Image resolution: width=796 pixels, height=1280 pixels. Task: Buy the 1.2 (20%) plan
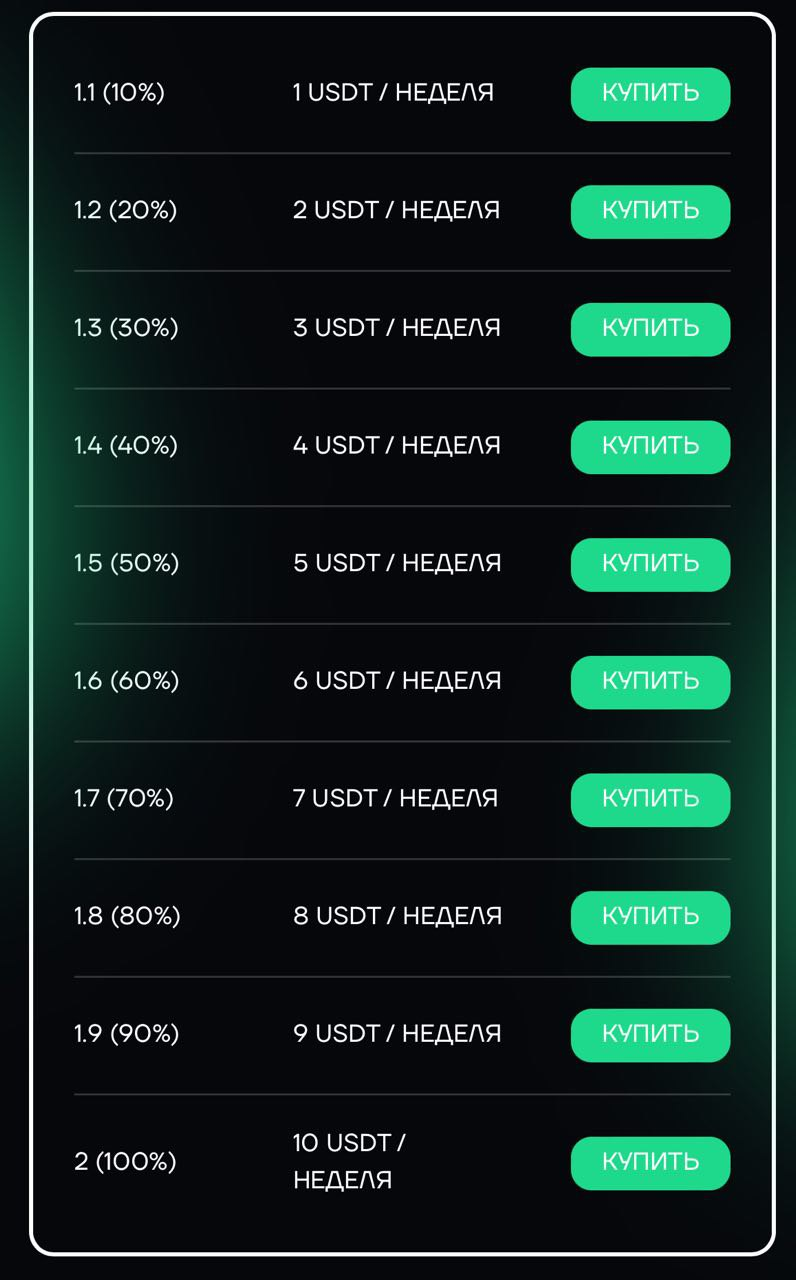650,211
